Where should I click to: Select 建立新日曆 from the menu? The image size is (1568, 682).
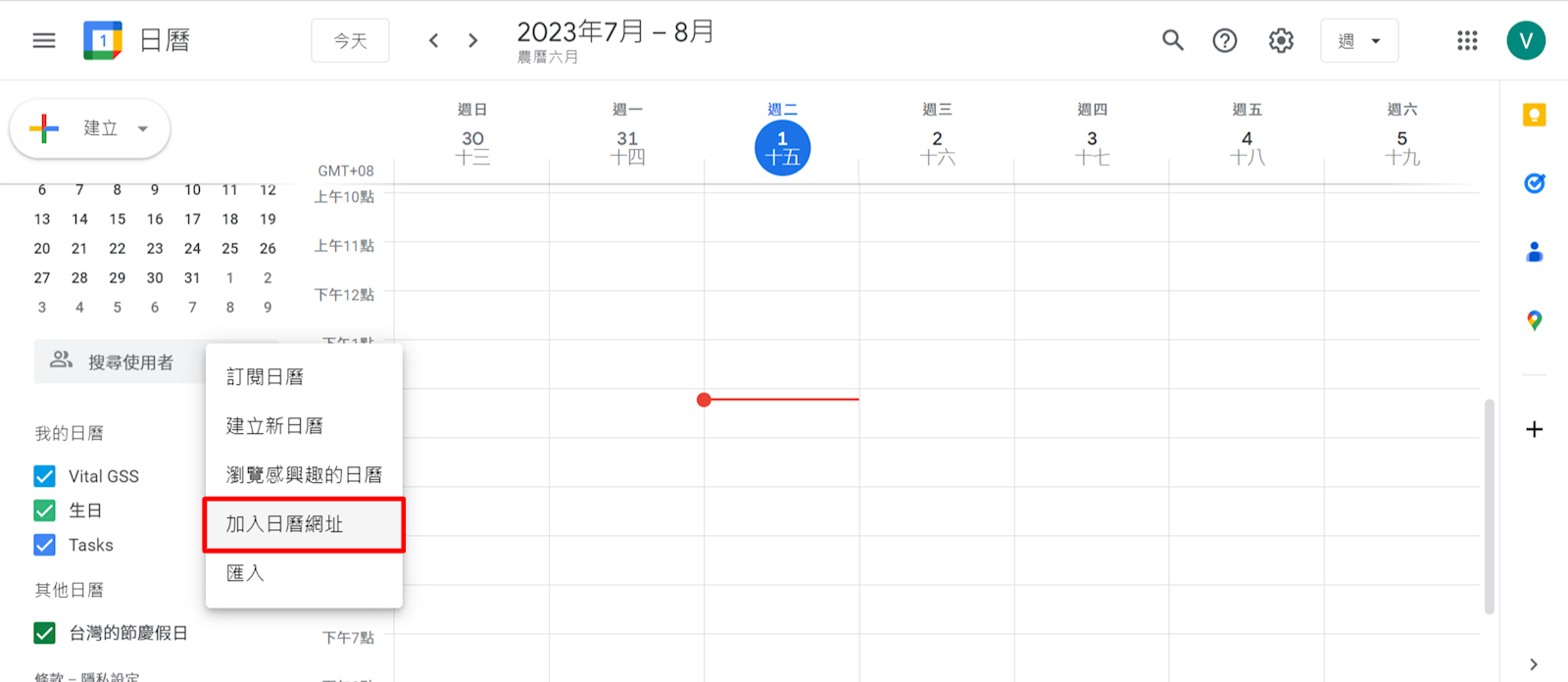(274, 426)
